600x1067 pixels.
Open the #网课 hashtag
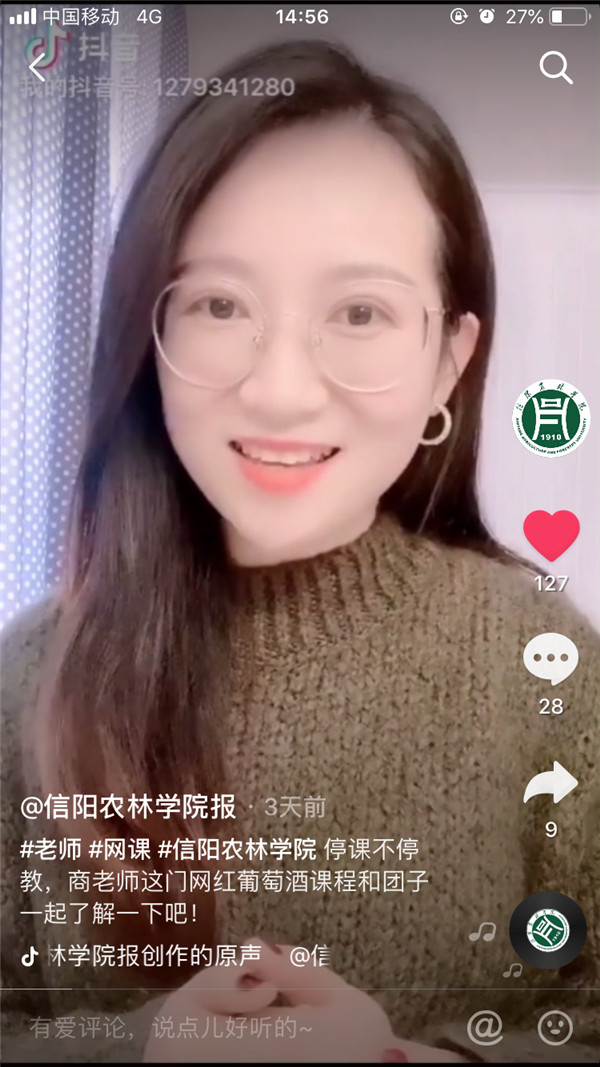tap(120, 850)
